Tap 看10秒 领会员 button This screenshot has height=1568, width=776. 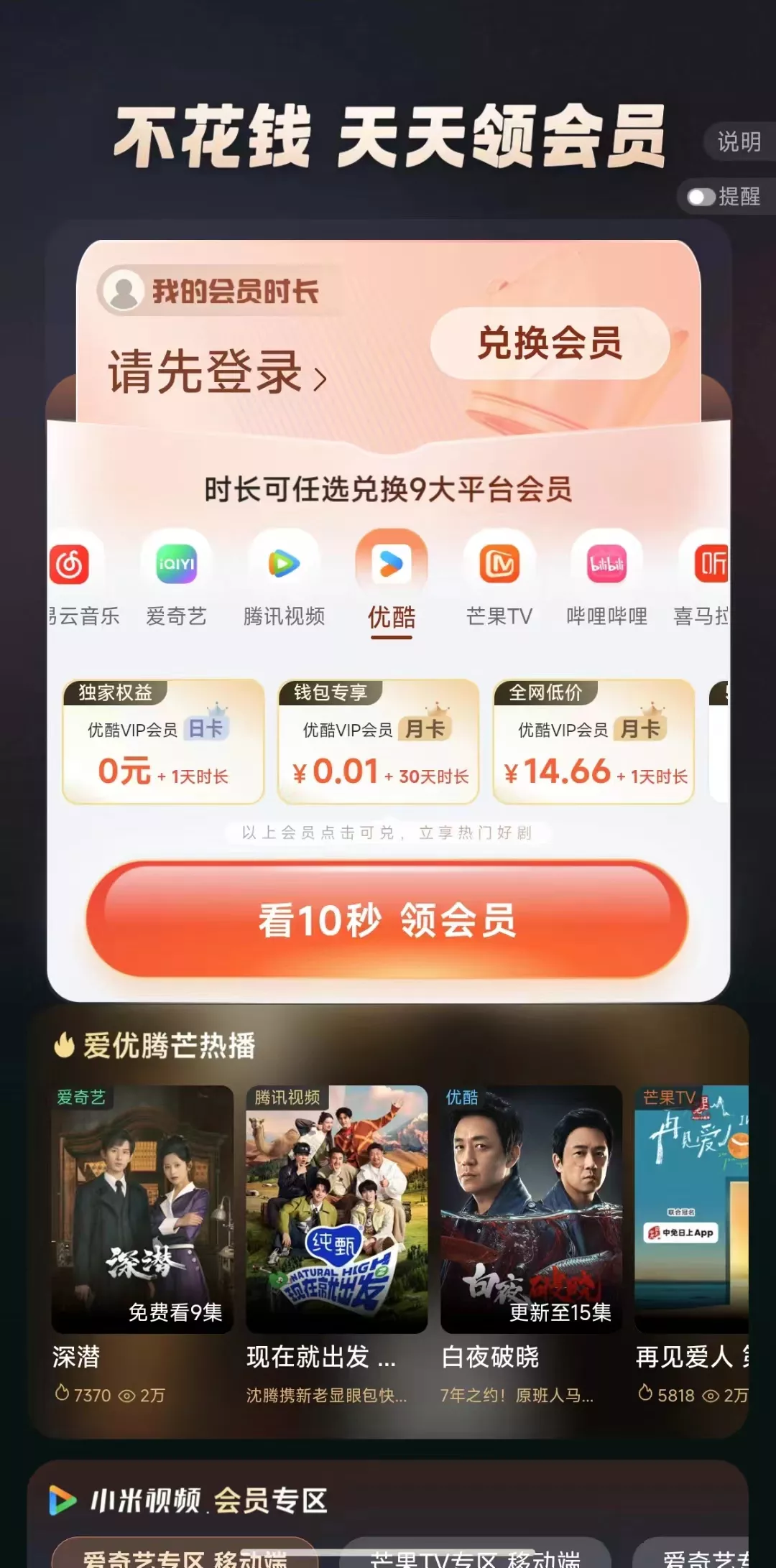click(387, 919)
